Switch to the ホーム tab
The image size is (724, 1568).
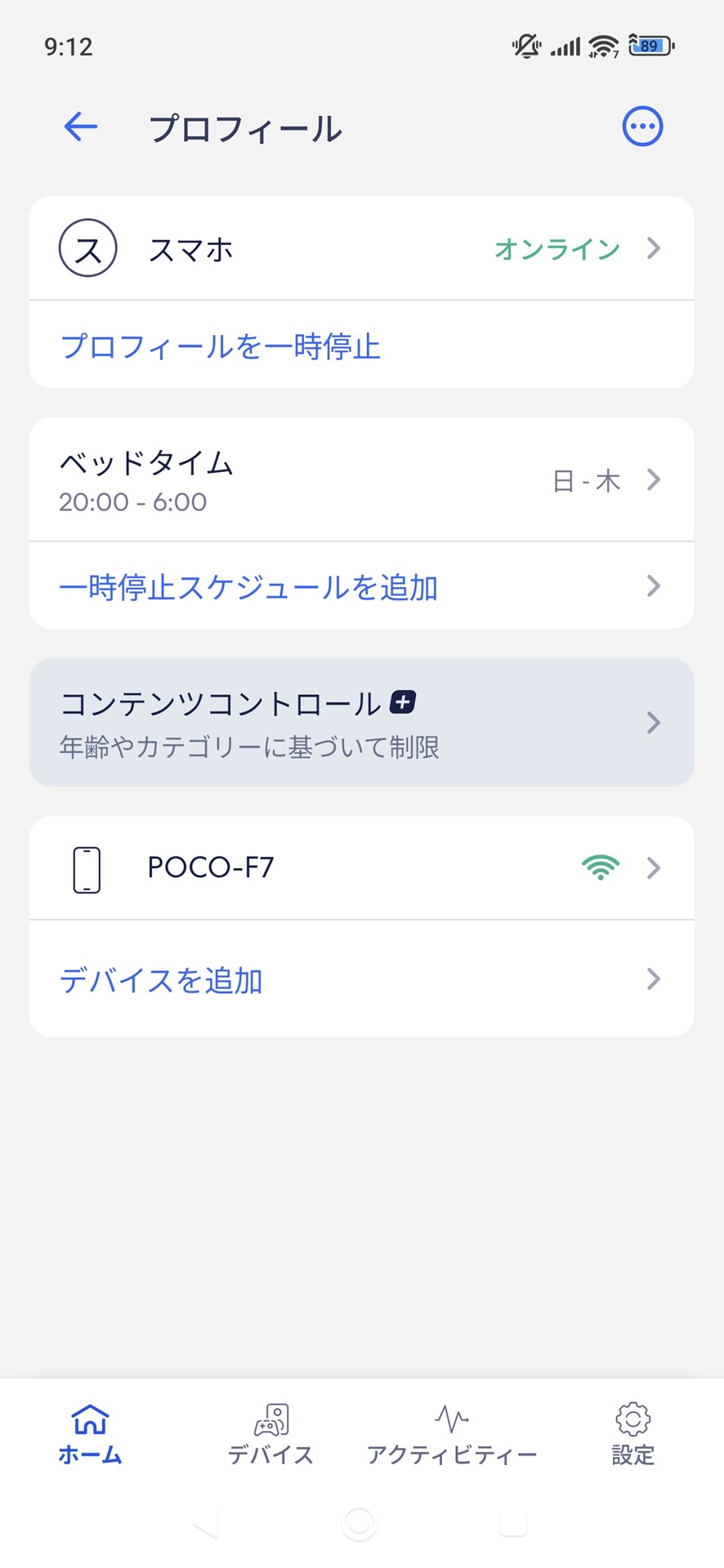point(90,1433)
